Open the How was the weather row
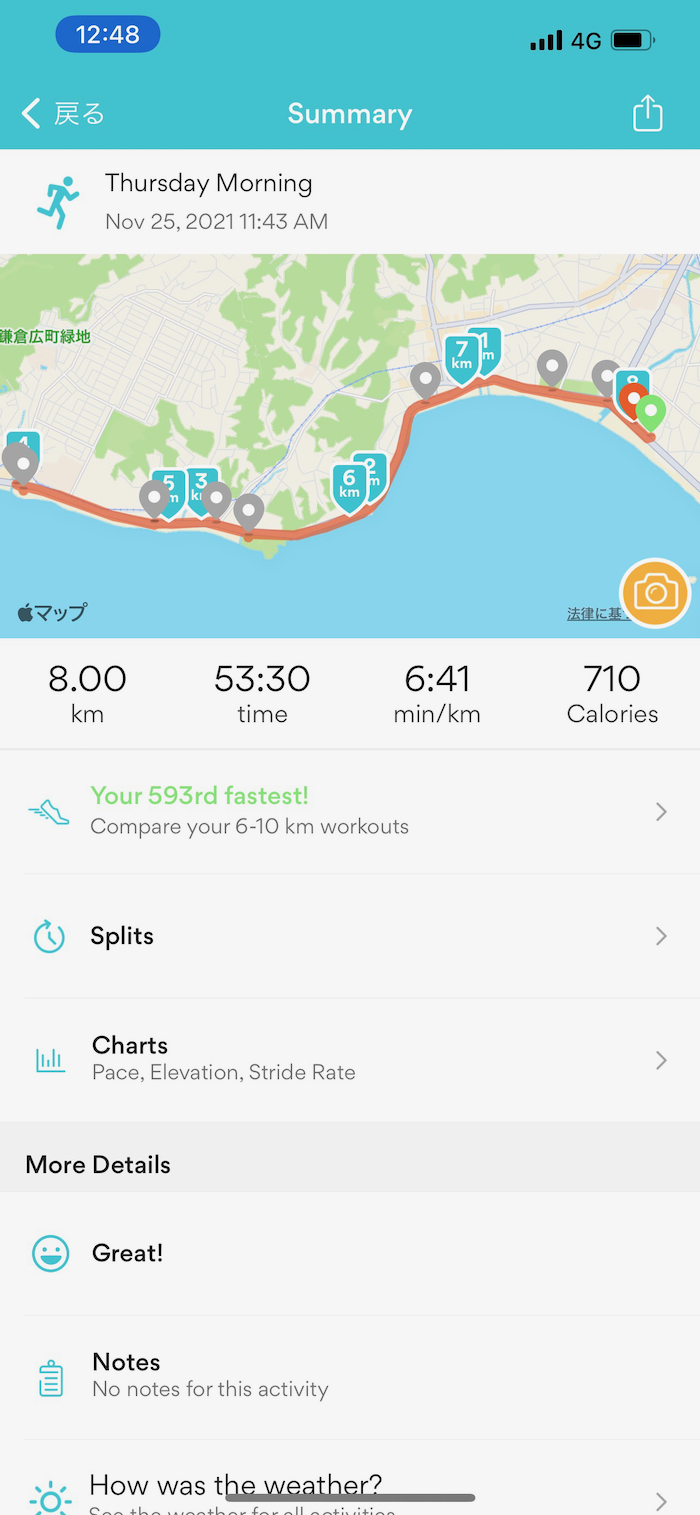The width and height of the screenshot is (700, 1515). click(x=350, y=1482)
